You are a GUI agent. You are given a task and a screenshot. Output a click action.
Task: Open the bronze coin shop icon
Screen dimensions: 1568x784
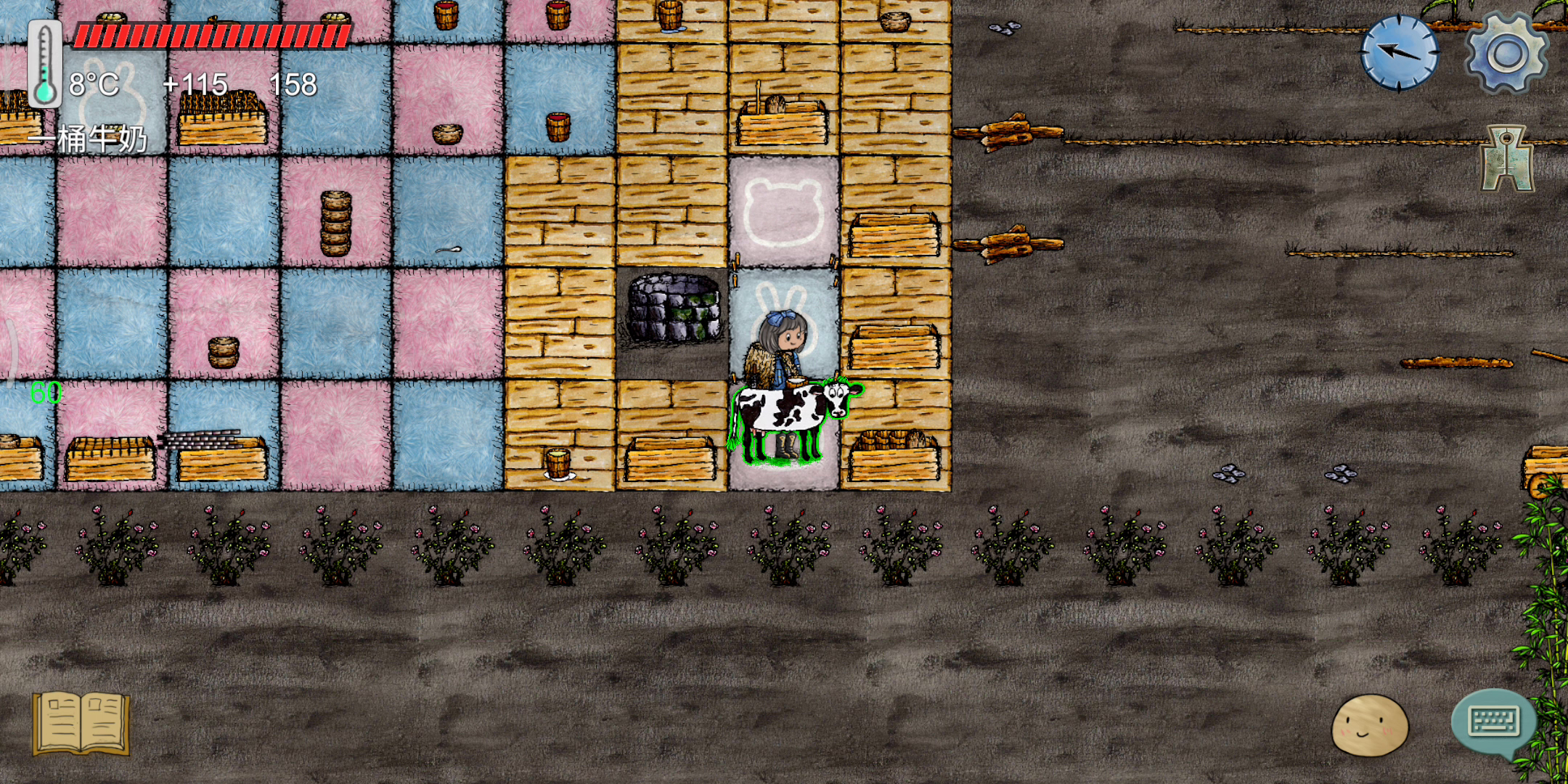pyautogui.click(x=1507, y=158)
